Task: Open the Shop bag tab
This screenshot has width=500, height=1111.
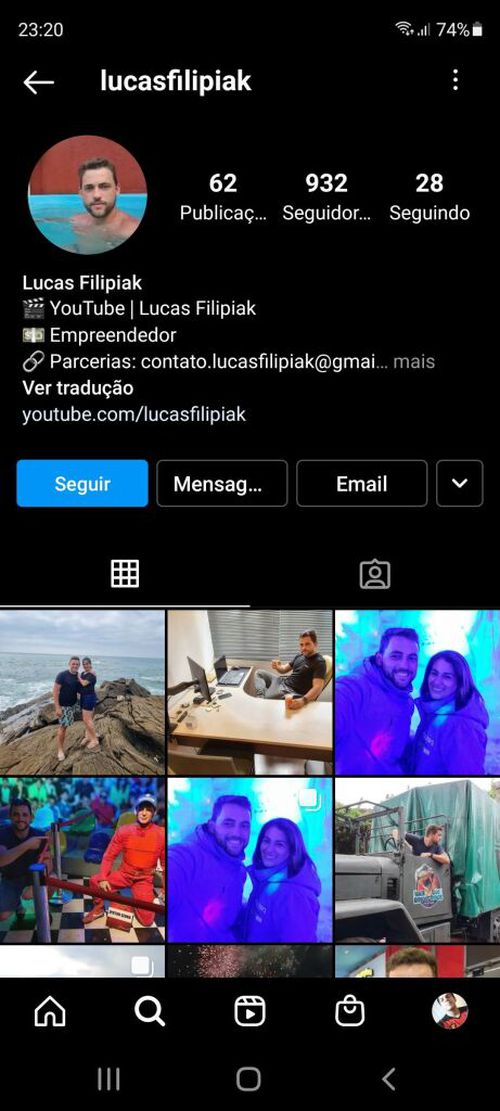Action: tap(350, 1011)
